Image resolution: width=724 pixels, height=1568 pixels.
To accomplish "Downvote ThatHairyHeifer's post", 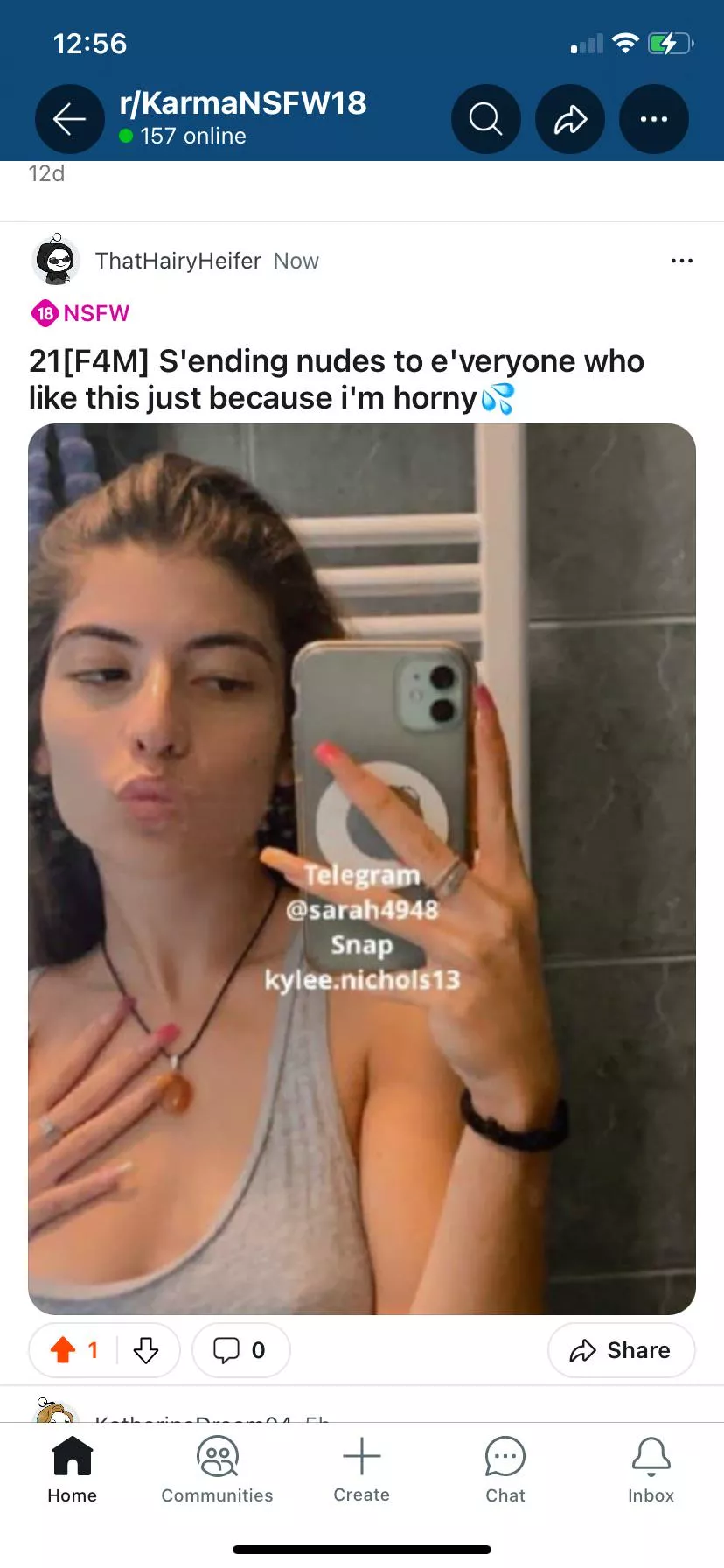I will (x=146, y=1350).
